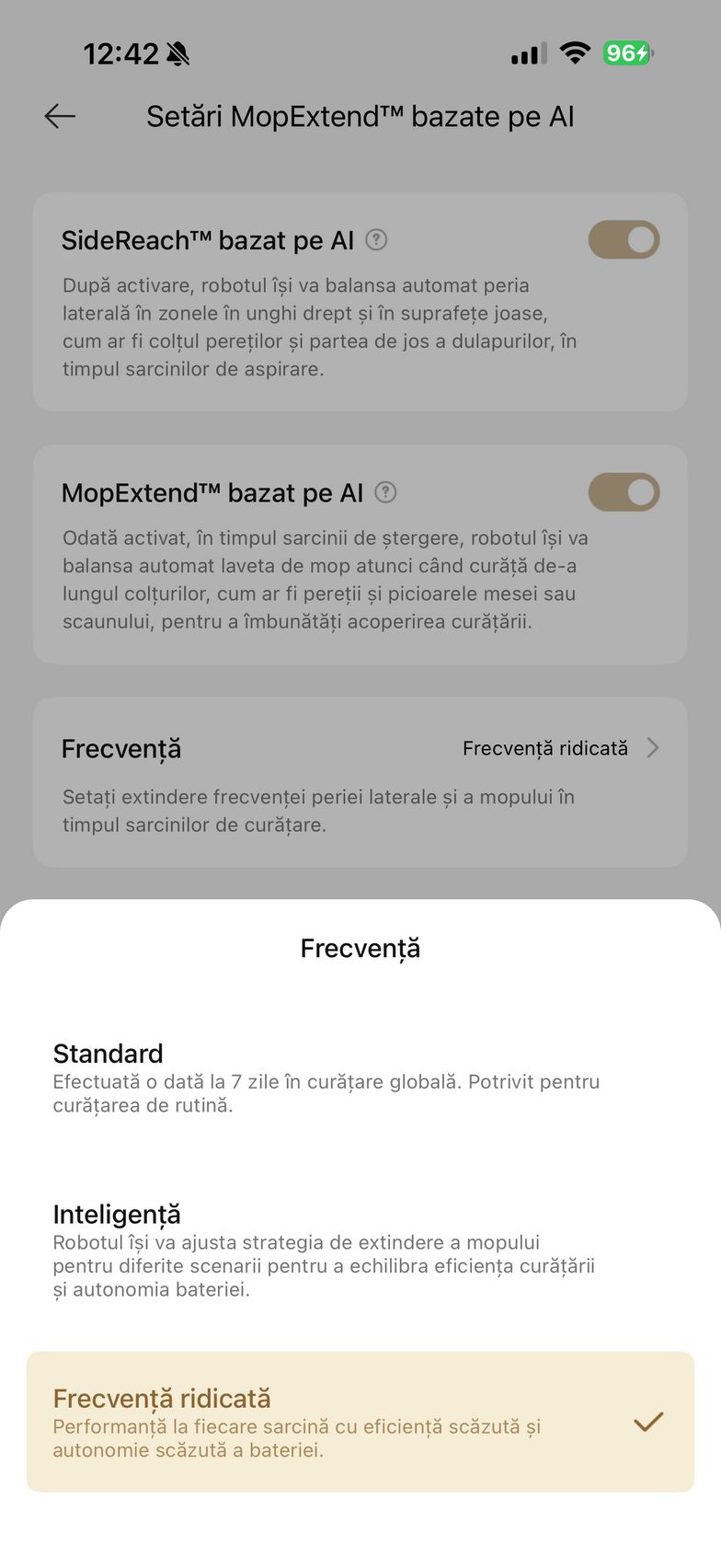Select Frecvență ridicată option
This screenshot has width=721, height=1568.
click(x=360, y=1422)
